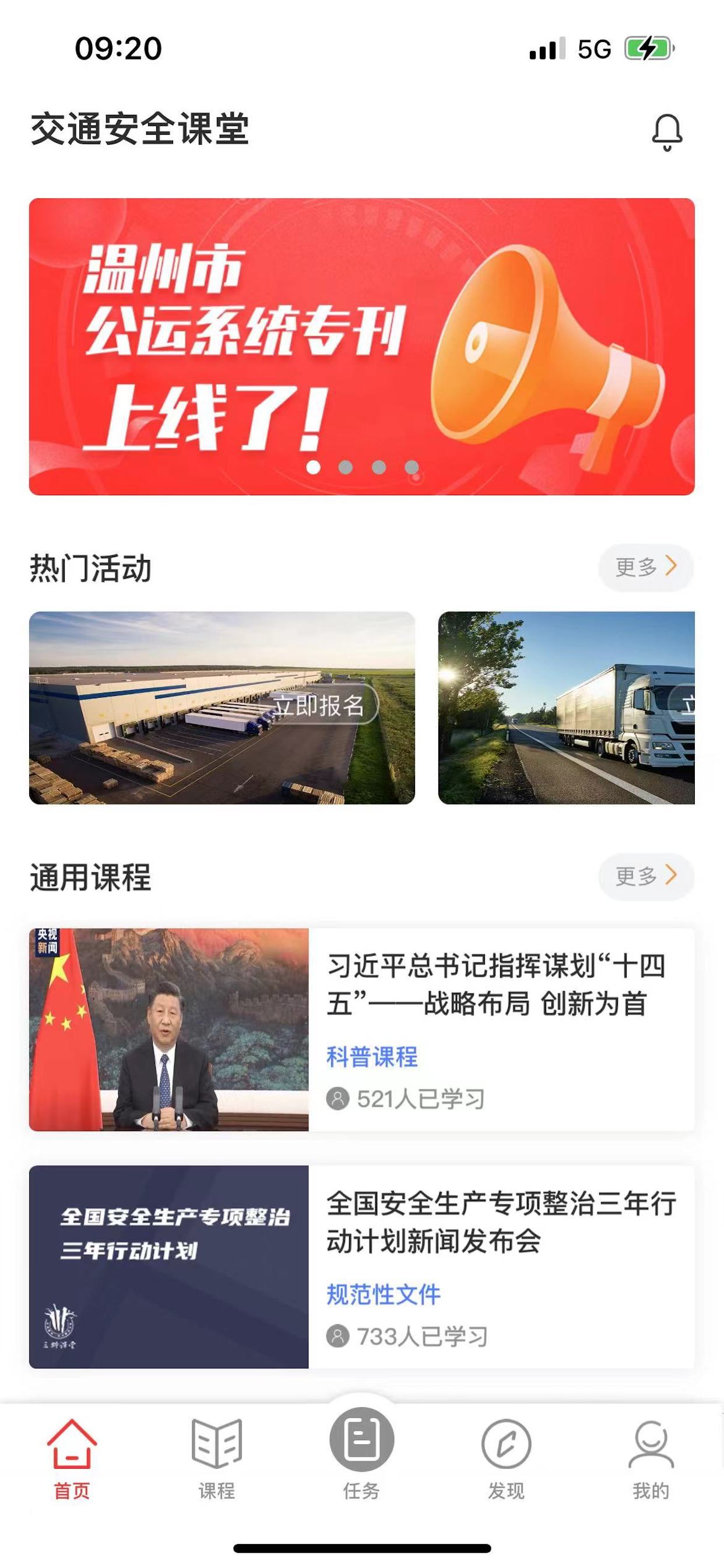Open the notifications bell
The image size is (724, 1568).
667,132
